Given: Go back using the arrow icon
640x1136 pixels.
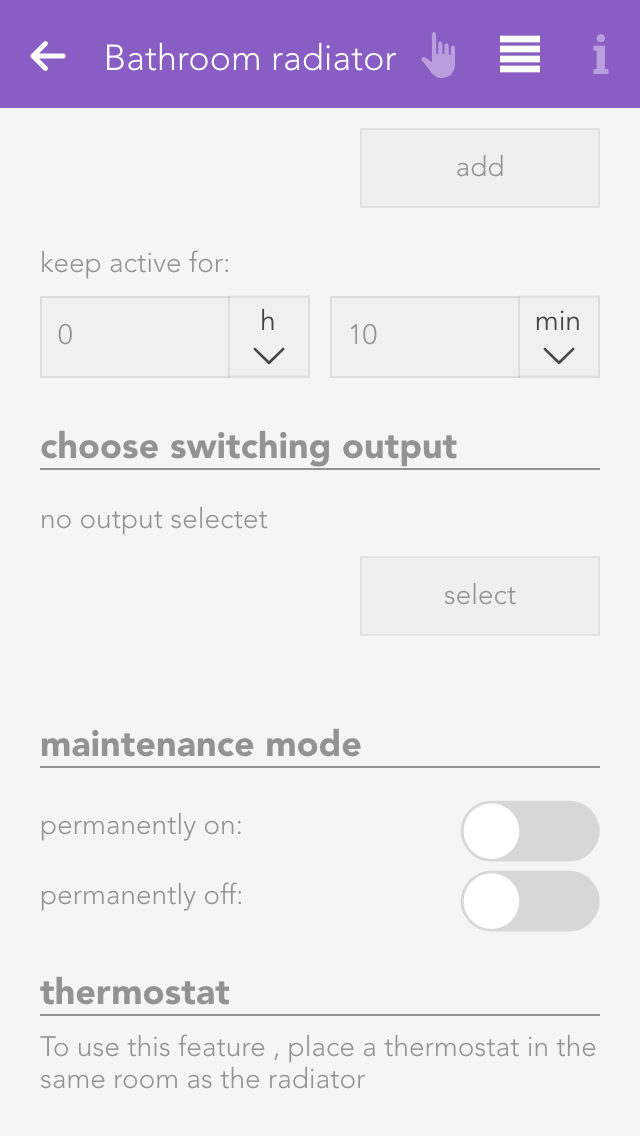Looking at the screenshot, I should 48,57.
